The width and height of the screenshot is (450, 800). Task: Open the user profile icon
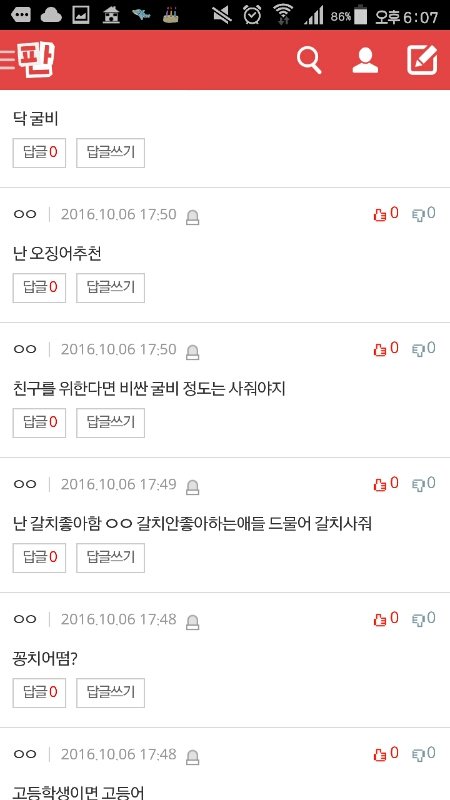tap(365, 61)
